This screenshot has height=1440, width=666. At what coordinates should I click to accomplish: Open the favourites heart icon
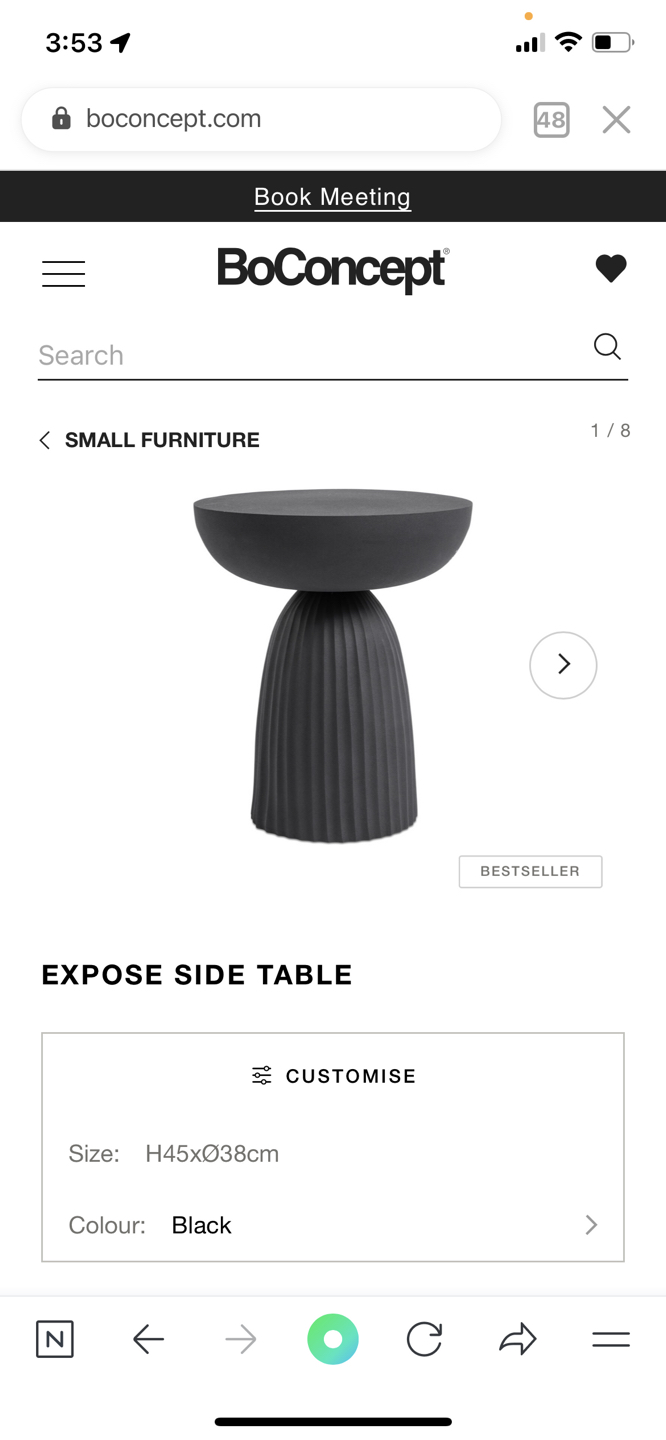tap(610, 268)
